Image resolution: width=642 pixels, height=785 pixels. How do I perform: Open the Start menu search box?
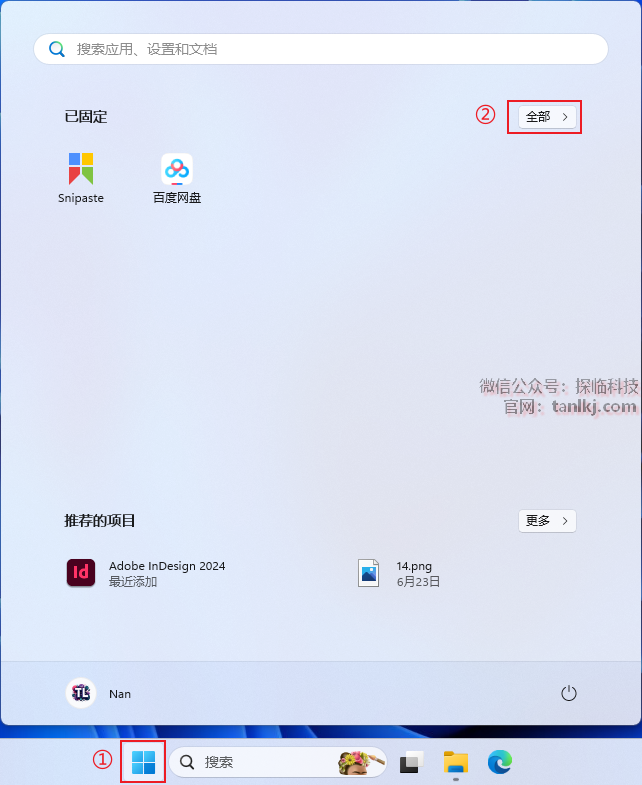coord(320,49)
